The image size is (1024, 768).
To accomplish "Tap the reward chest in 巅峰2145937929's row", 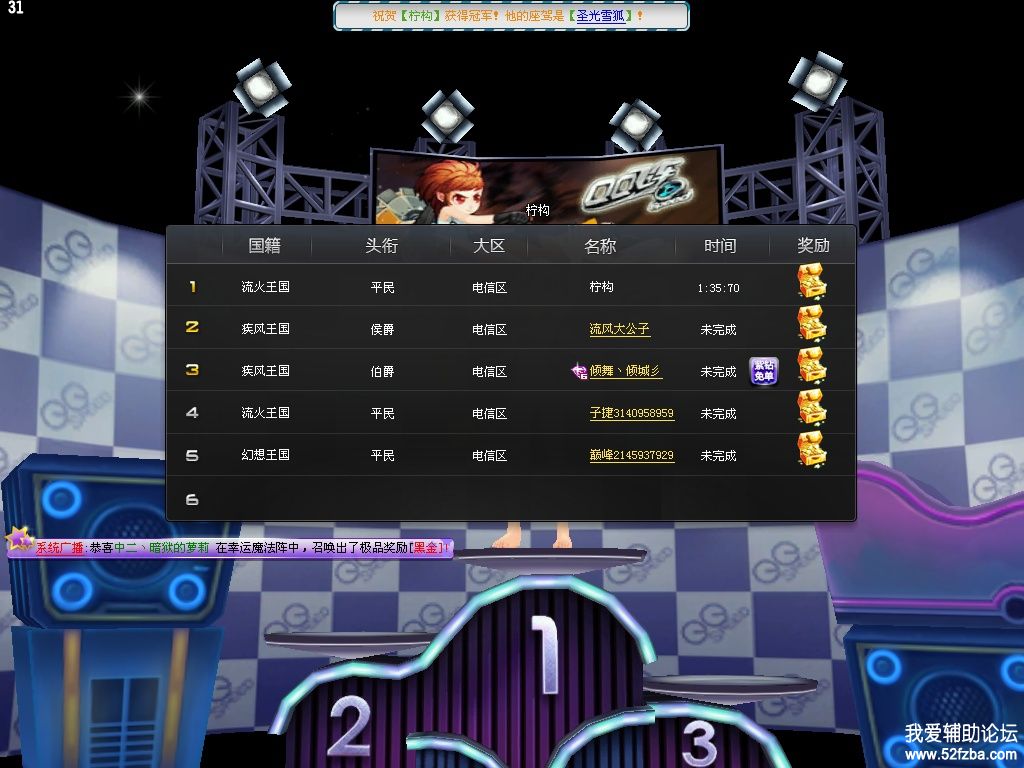I will pos(812,450).
